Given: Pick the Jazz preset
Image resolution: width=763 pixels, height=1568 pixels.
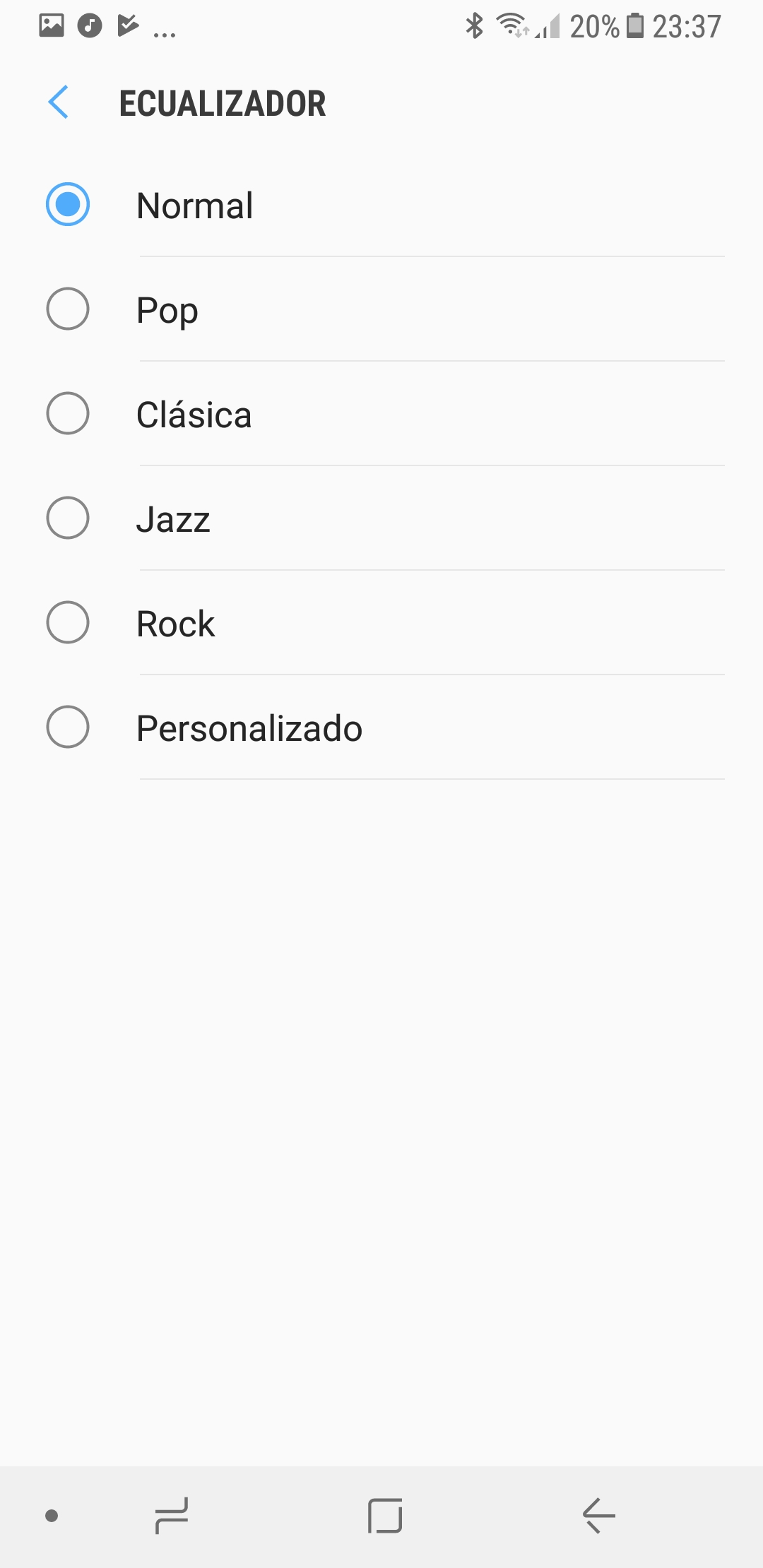Looking at the screenshot, I should pyautogui.click(x=381, y=518).
